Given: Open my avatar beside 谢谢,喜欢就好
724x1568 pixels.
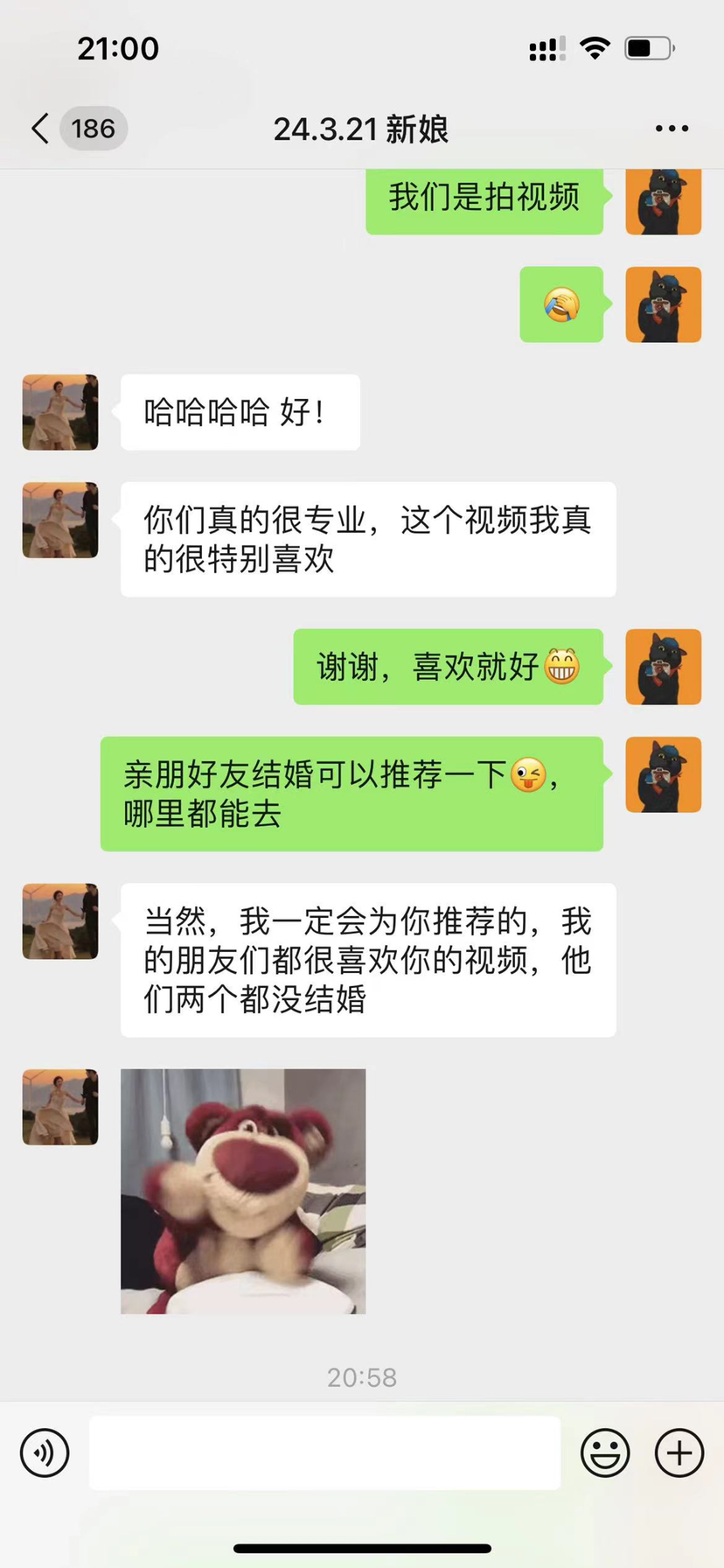Looking at the screenshot, I should pos(663,667).
